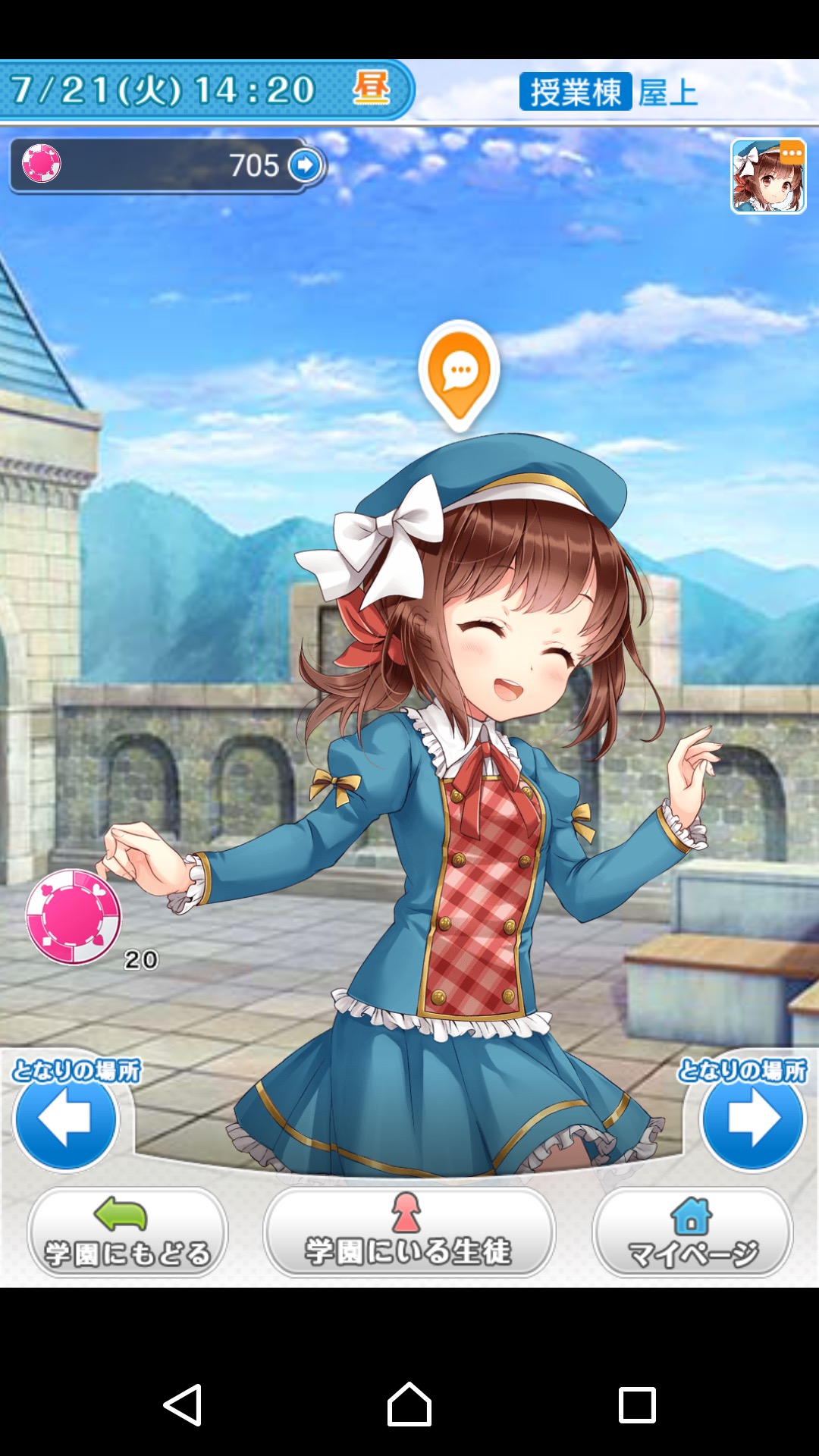
Task: Tap the system home button
Action: coord(409,1404)
